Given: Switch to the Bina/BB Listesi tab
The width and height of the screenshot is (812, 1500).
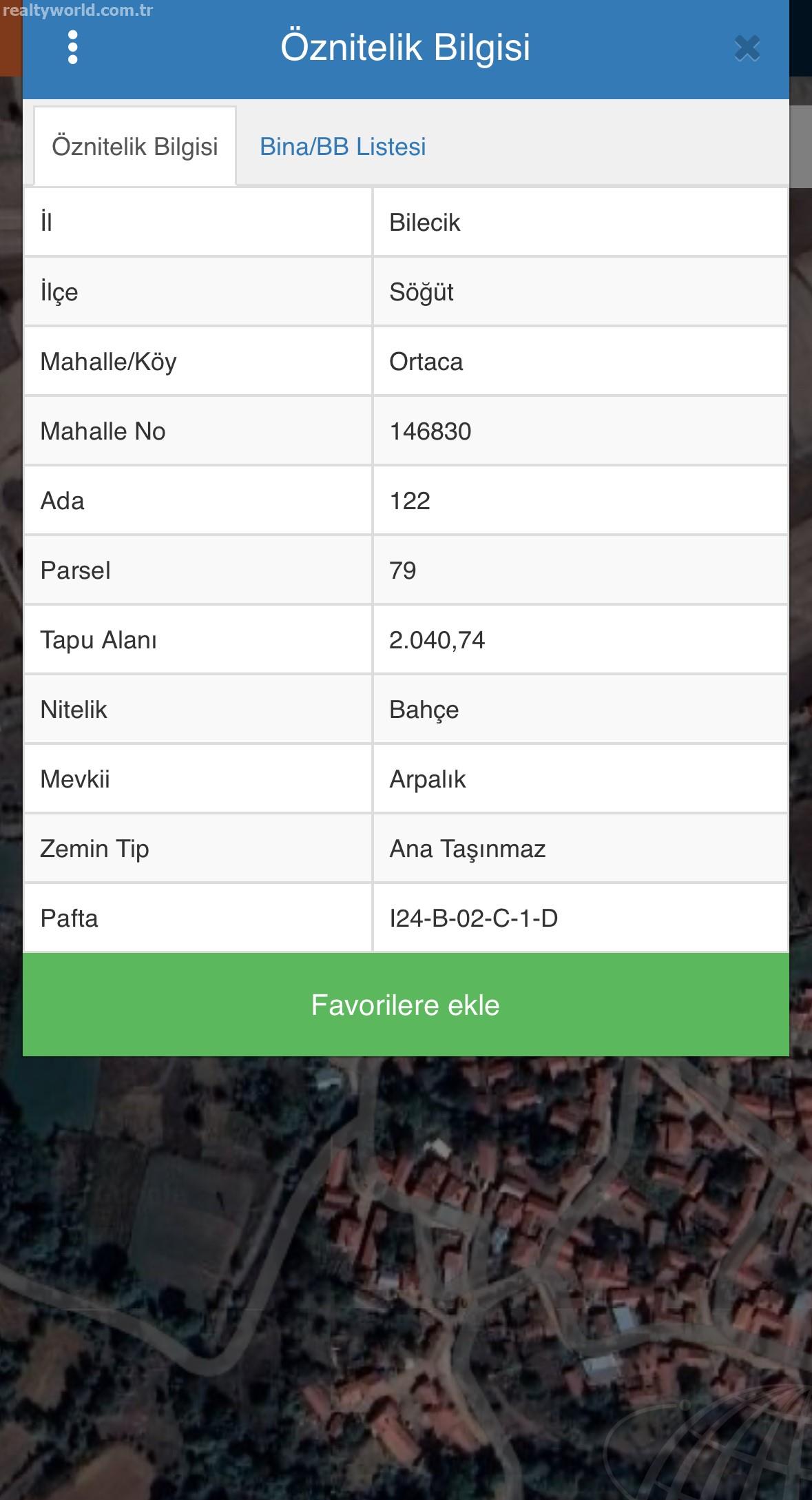Looking at the screenshot, I should pos(342,146).
